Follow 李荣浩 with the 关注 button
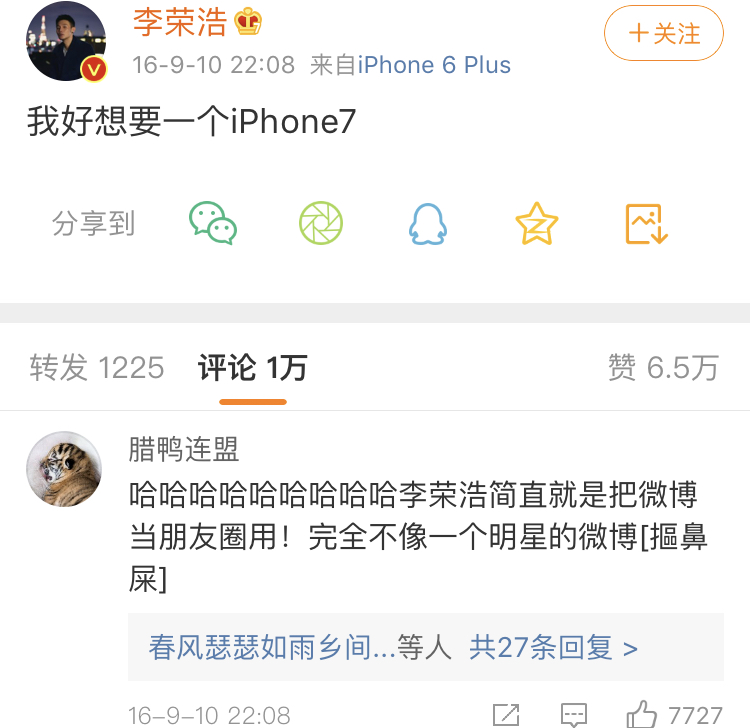 (664, 35)
